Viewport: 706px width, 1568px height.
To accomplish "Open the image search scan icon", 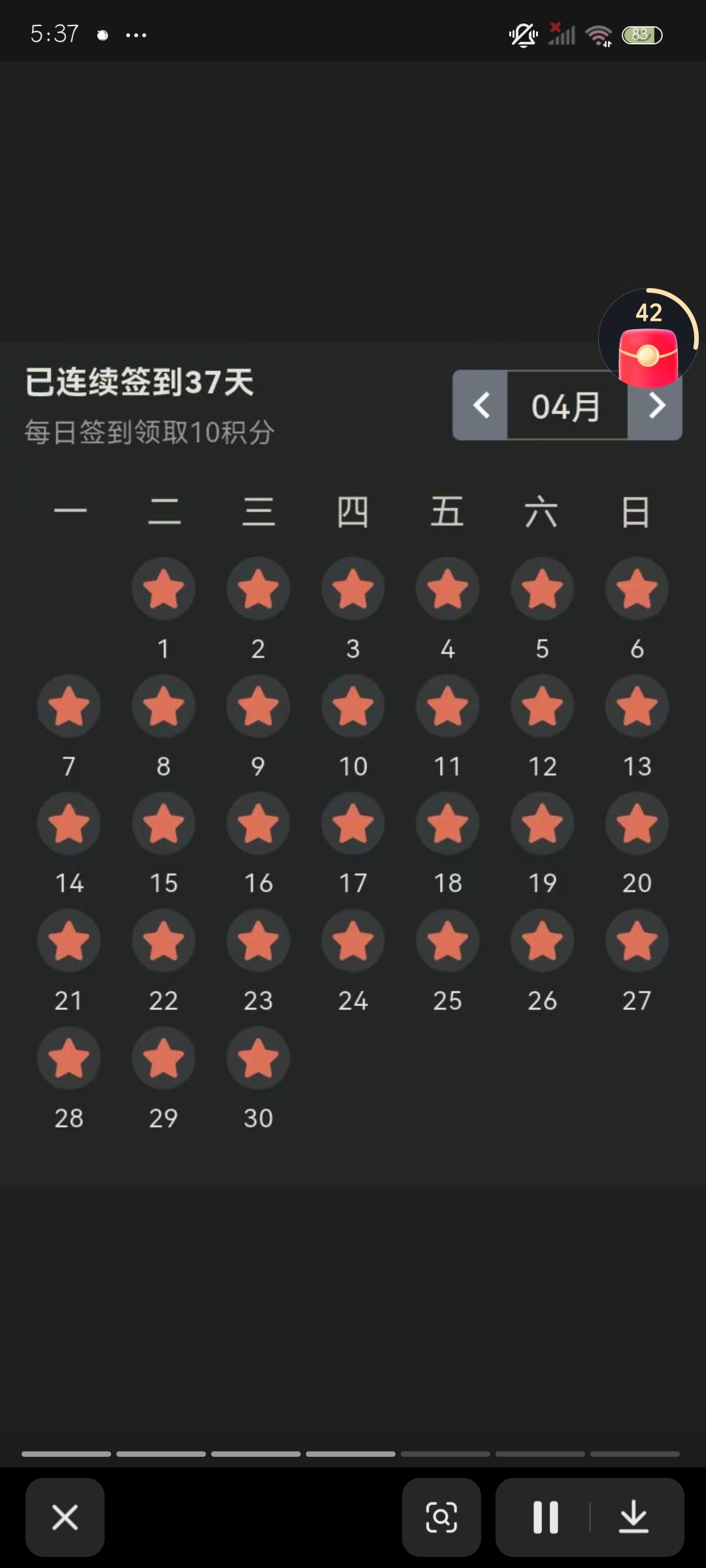I will (x=441, y=1517).
